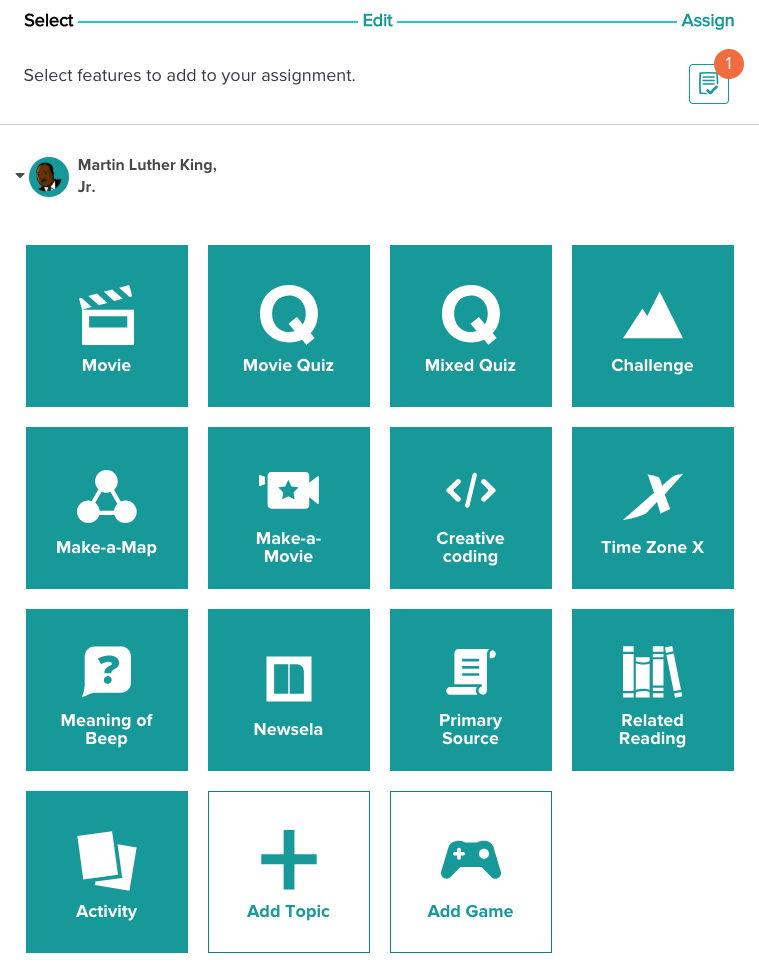
Task: Select the Make-a-Movie feature
Action: point(289,508)
